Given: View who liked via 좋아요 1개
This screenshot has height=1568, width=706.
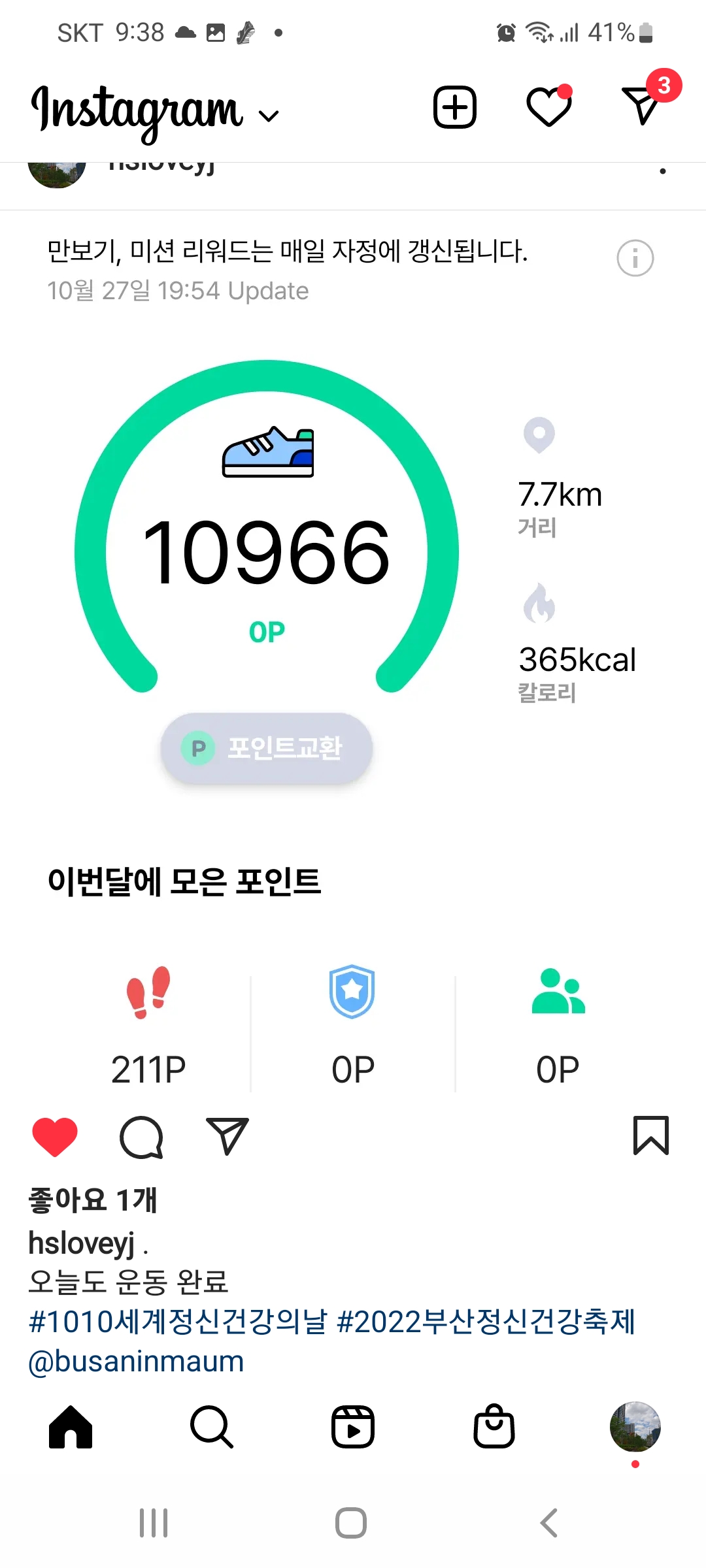Looking at the screenshot, I should coord(93,1200).
